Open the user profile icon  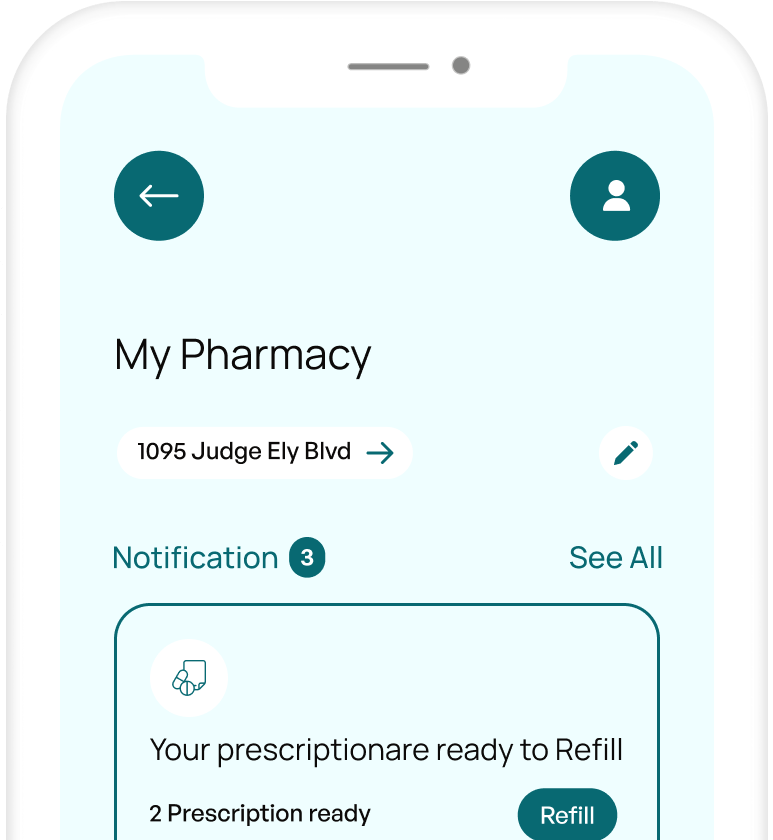pyautogui.click(x=615, y=196)
